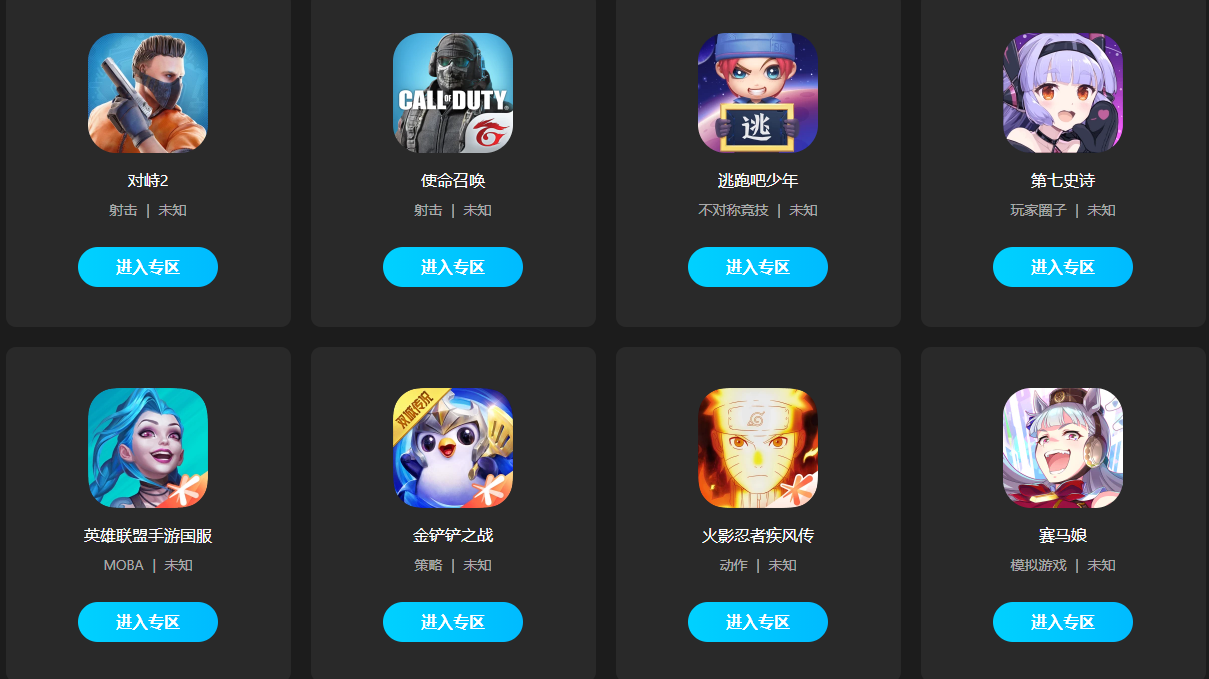
Task: Tap 进入专区 button for 对峙2
Action: pos(148,267)
